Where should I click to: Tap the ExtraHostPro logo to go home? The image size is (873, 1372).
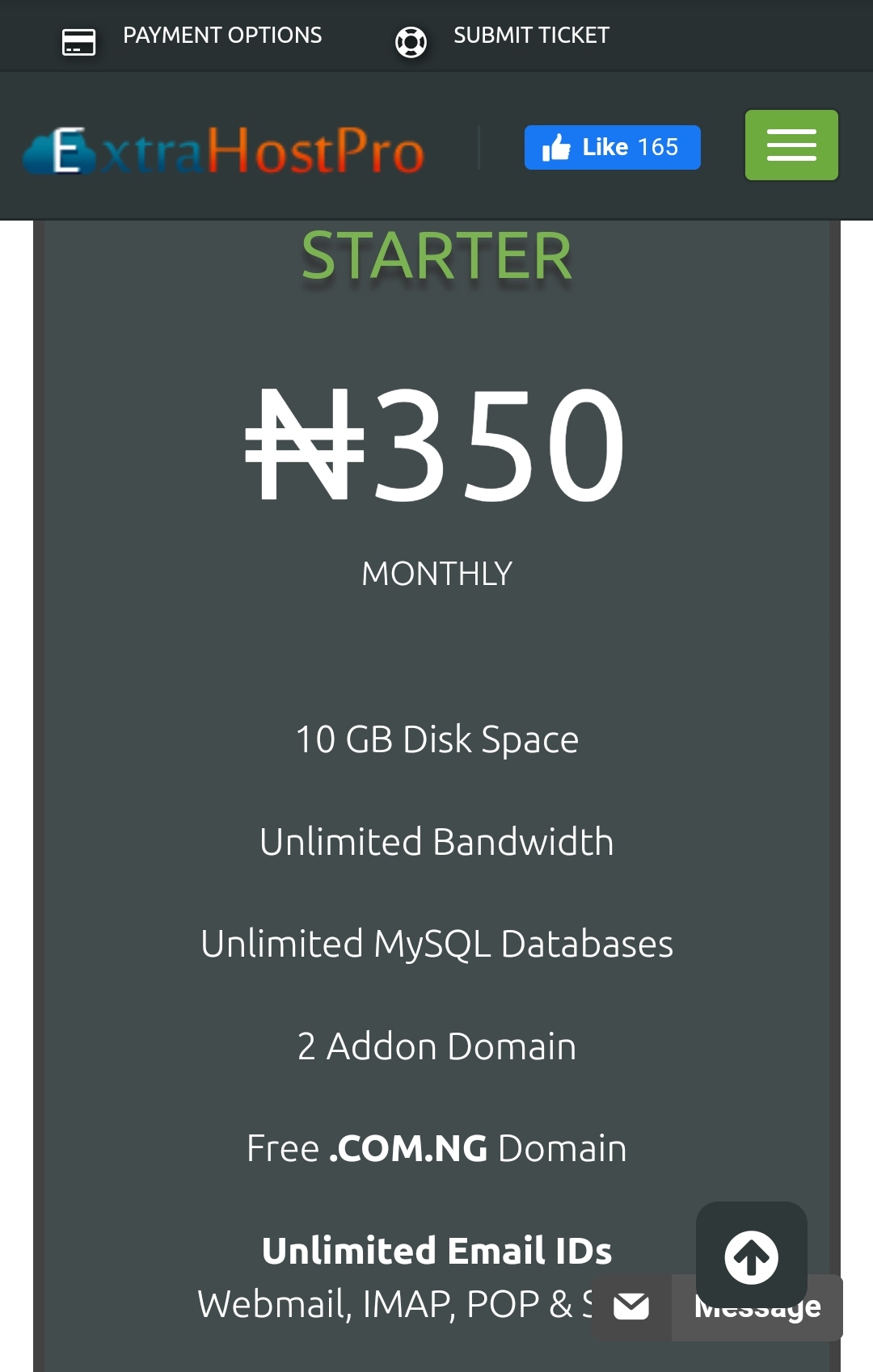pos(224,151)
